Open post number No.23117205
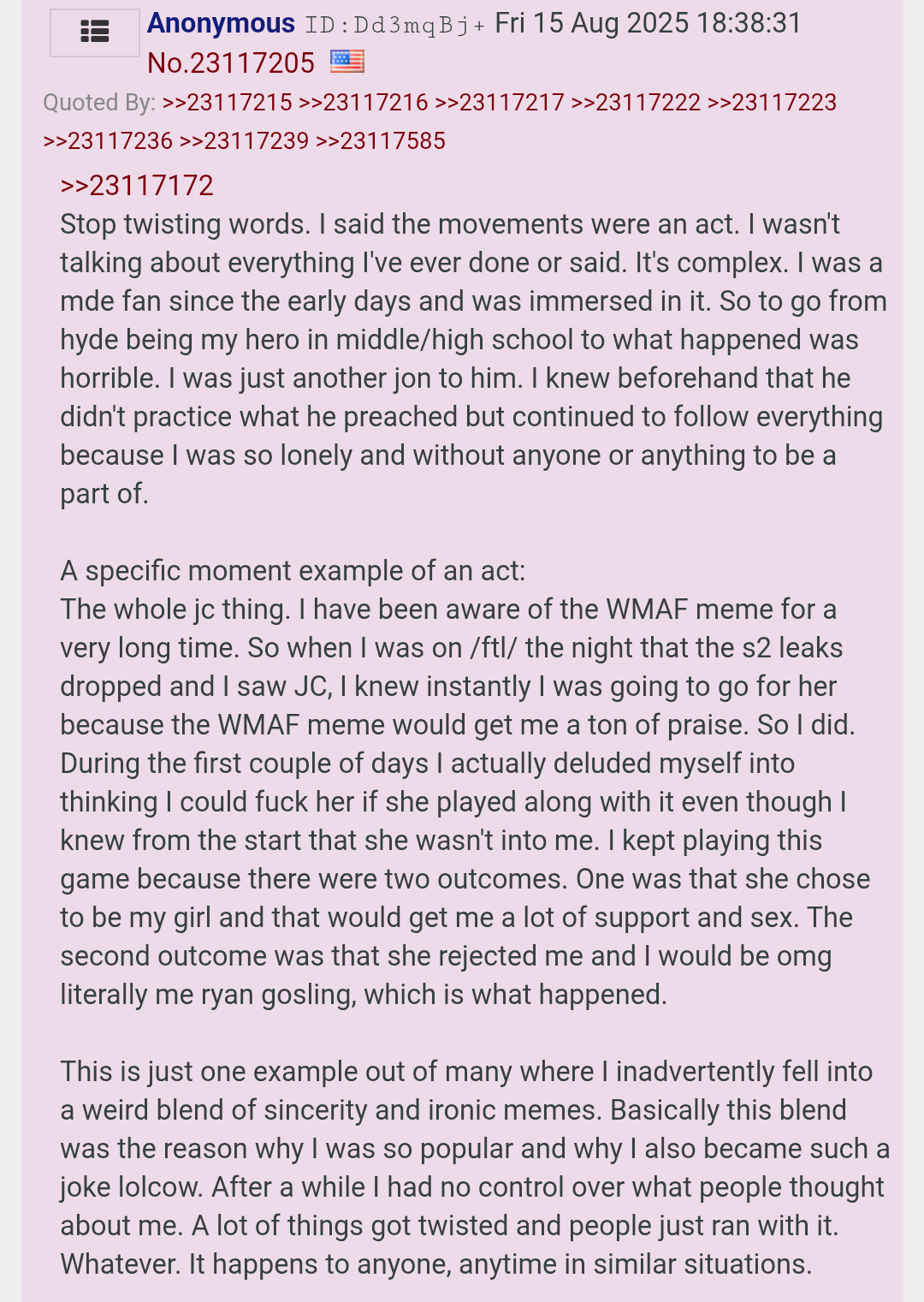This screenshot has width=924, height=1302. click(231, 62)
